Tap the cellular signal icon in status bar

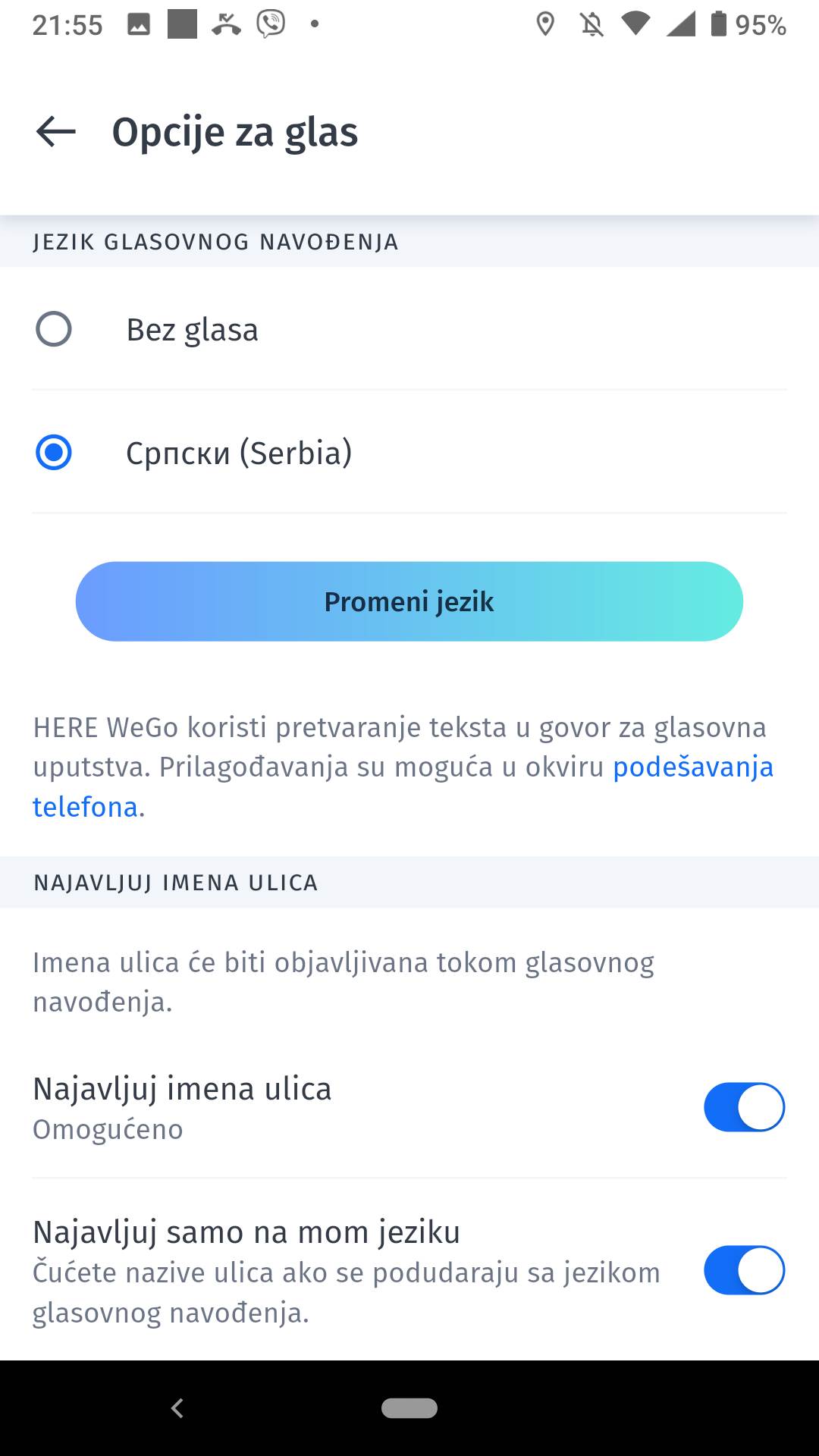(682, 24)
